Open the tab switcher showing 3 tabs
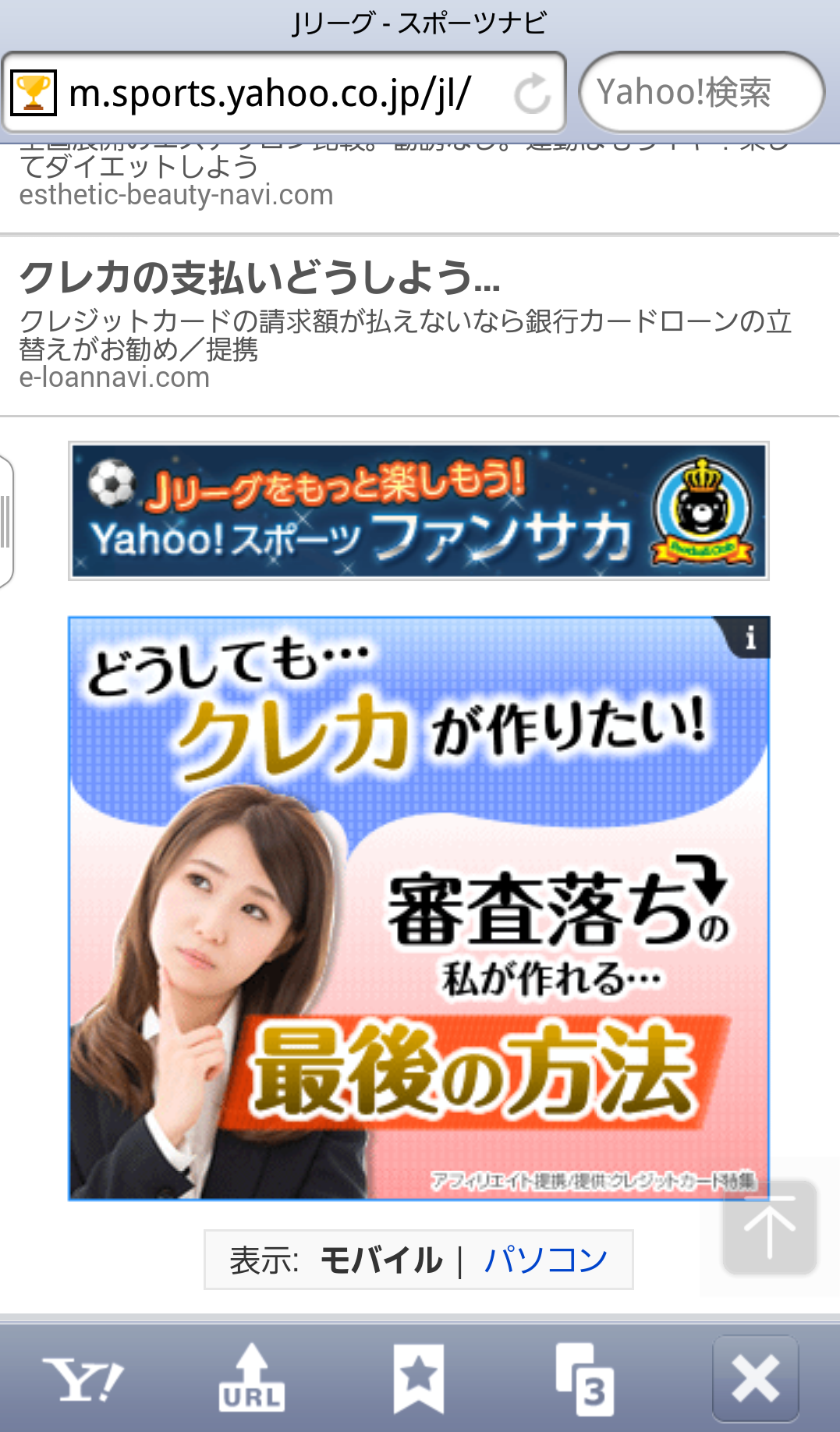This screenshot has width=840, height=1432. [x=586, y=1379]
